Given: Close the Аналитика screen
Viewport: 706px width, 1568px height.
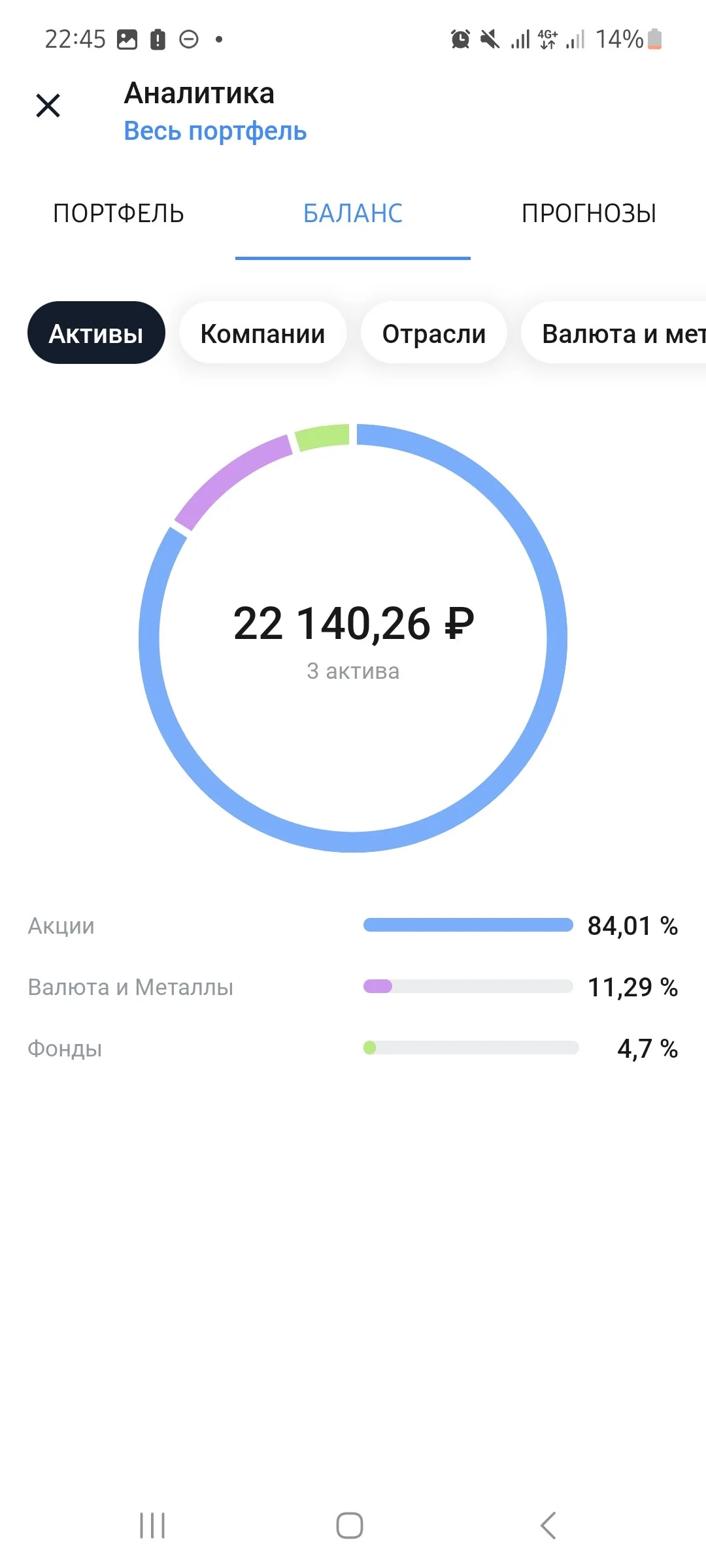Looking at the screenshot, I should (x=48, y=105).
